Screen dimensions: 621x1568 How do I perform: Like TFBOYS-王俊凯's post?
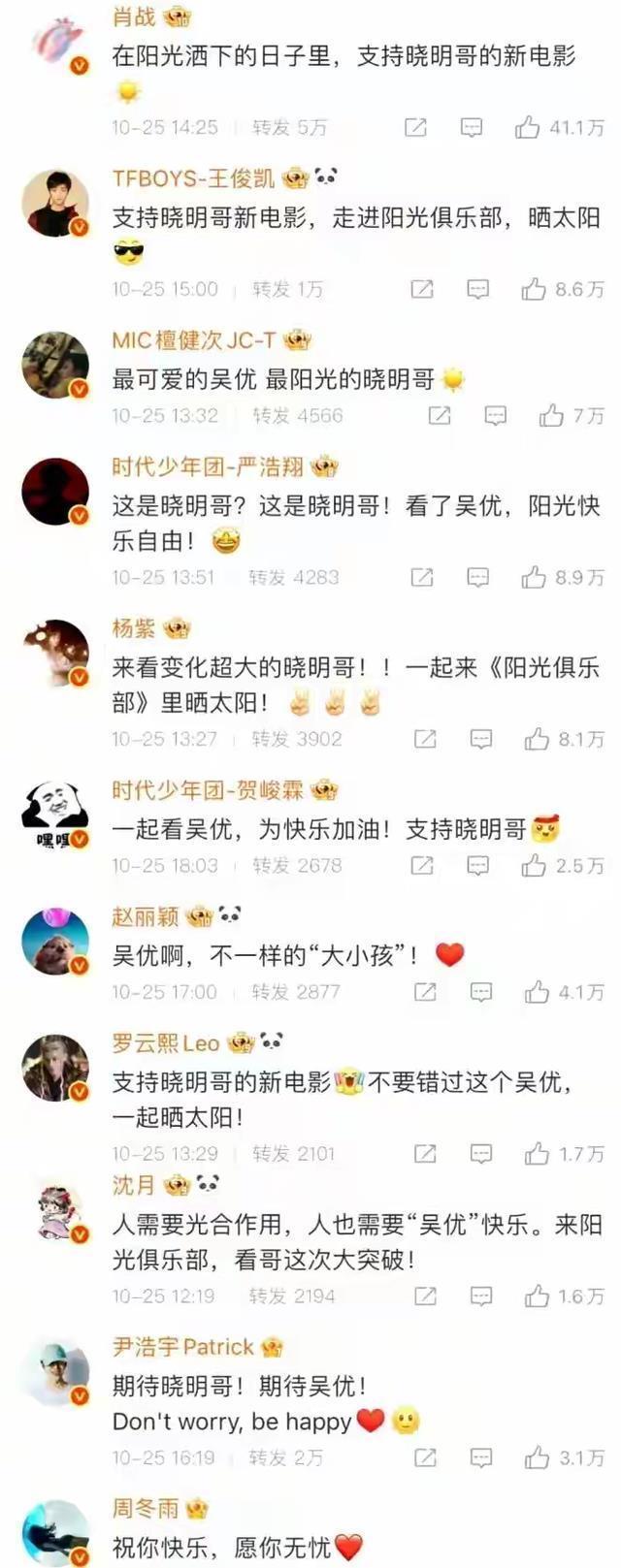[534, 289]
